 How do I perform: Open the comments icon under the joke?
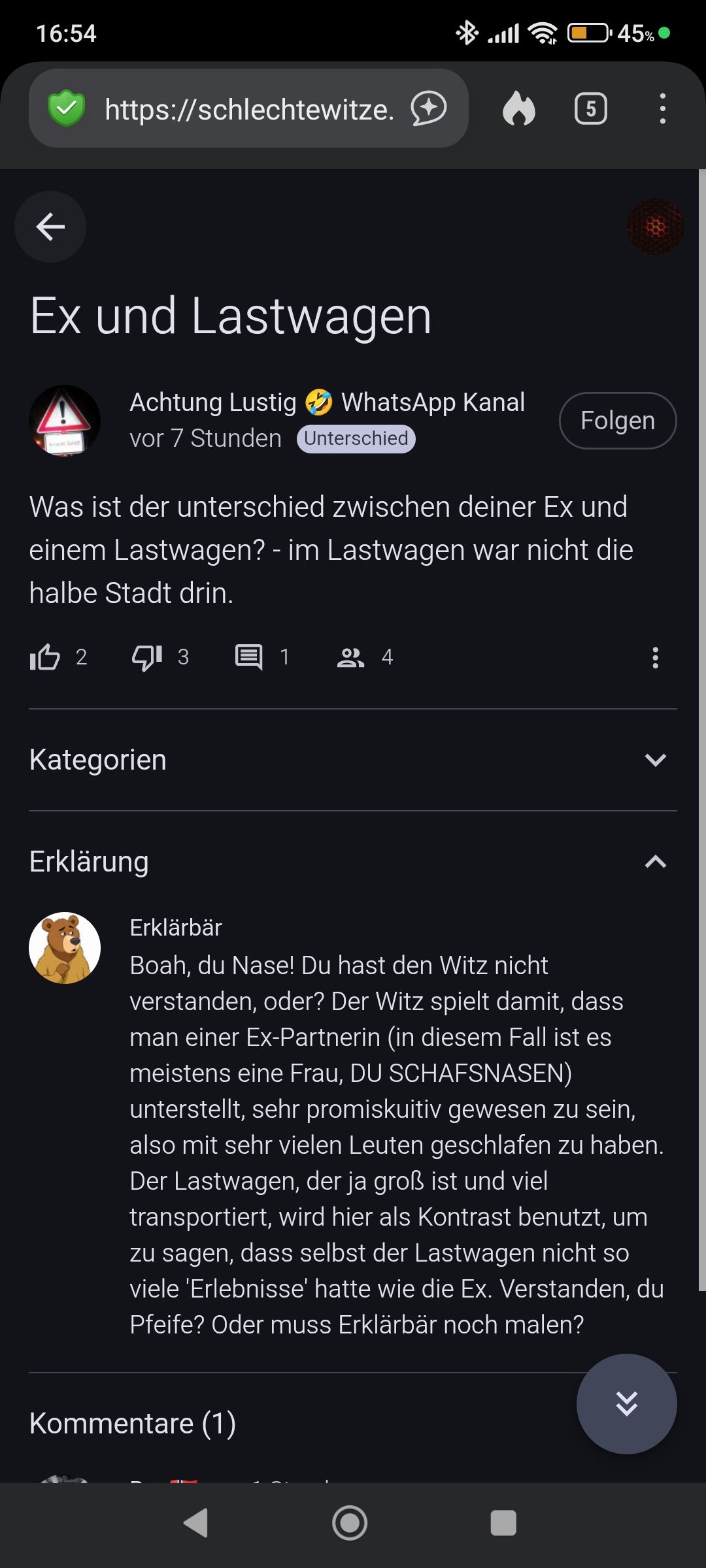(249, 657)
